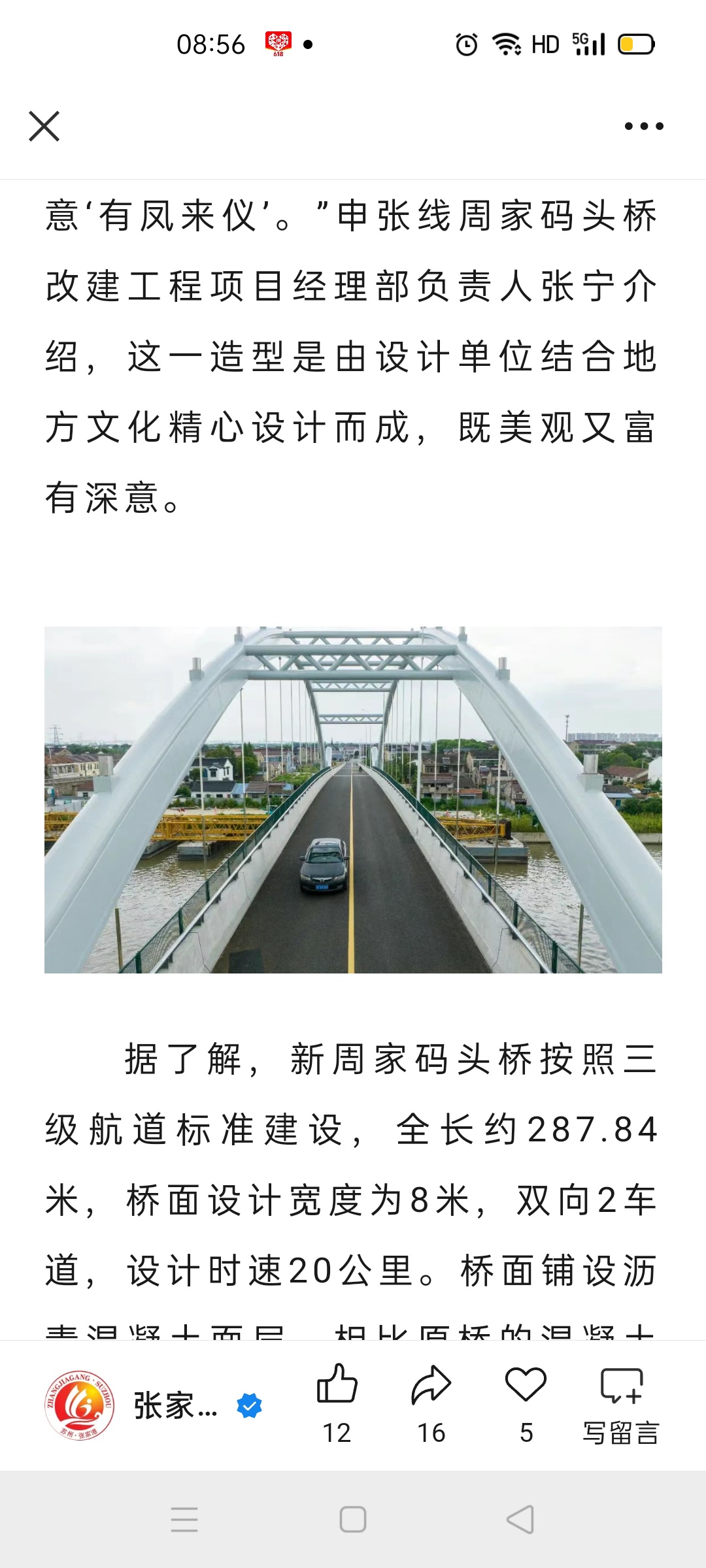Image resolution: width=706 pixels, height=1568 pixels.
Task: Open recent apps from the navigation bar
Action: tap(184, 1520)
